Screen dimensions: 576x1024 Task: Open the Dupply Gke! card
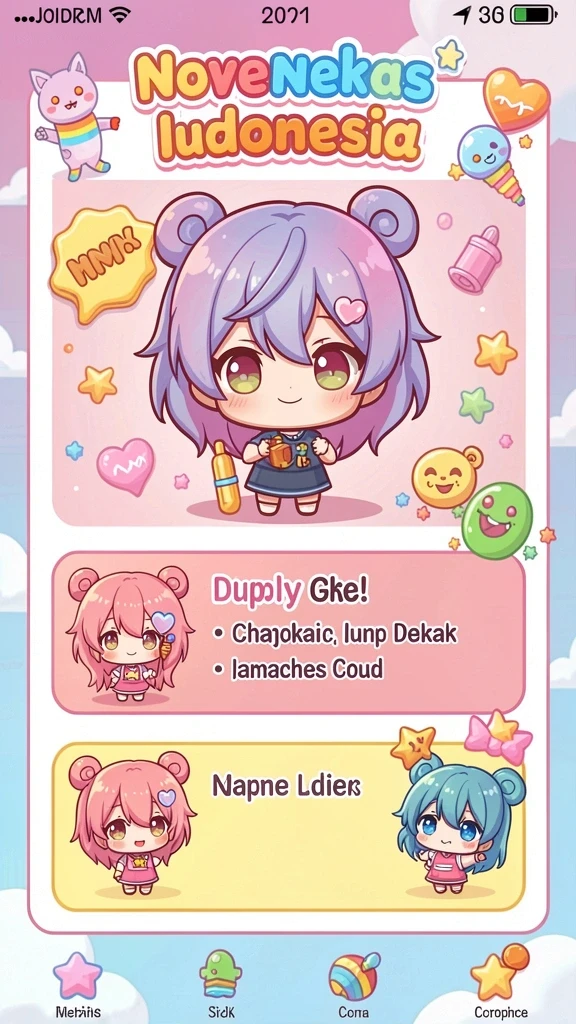coord(289,633)
